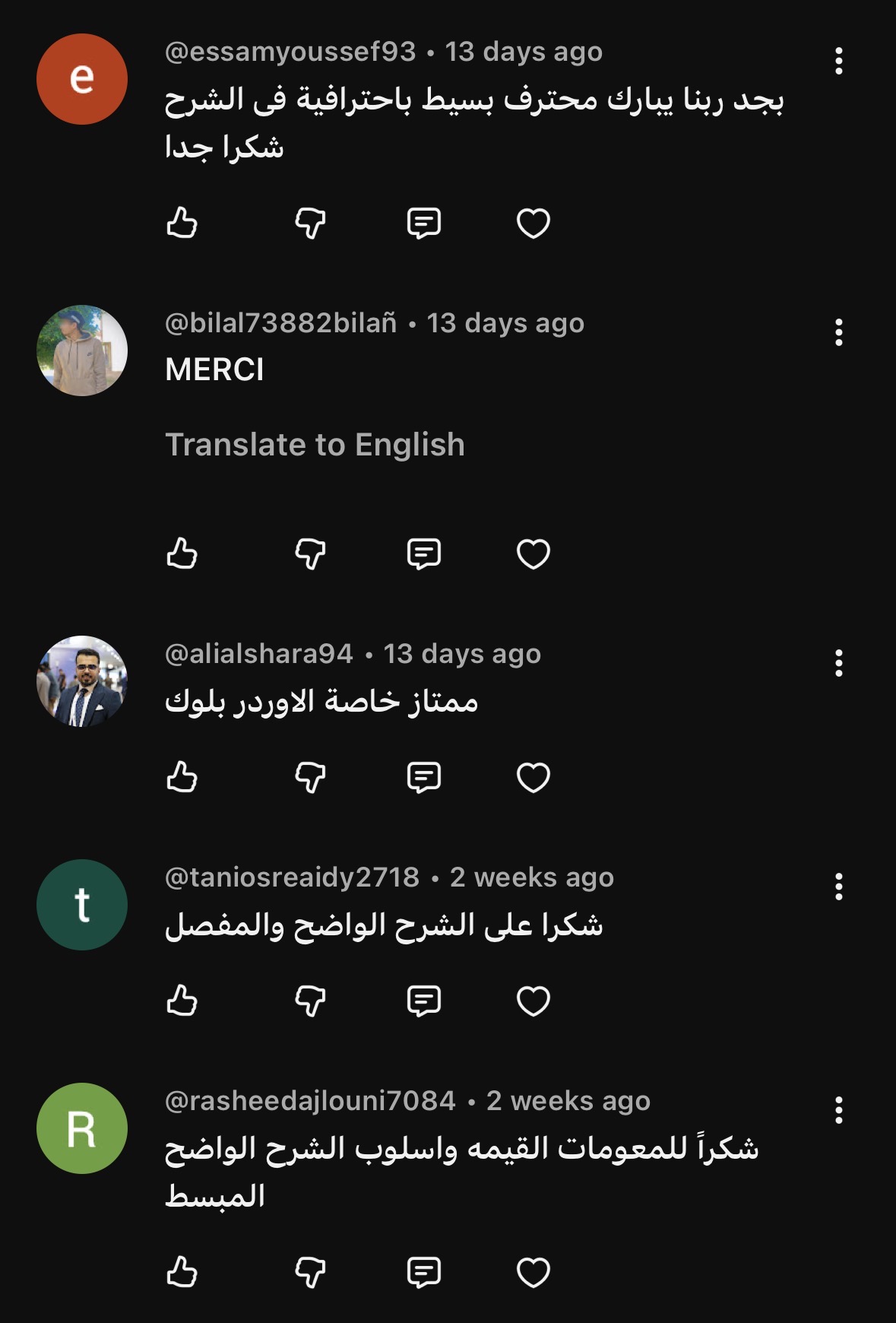Open more options for @rasheedajlouni7084's comment
This screenshot has height=1323, width=896.
(x=838, y=1110)
